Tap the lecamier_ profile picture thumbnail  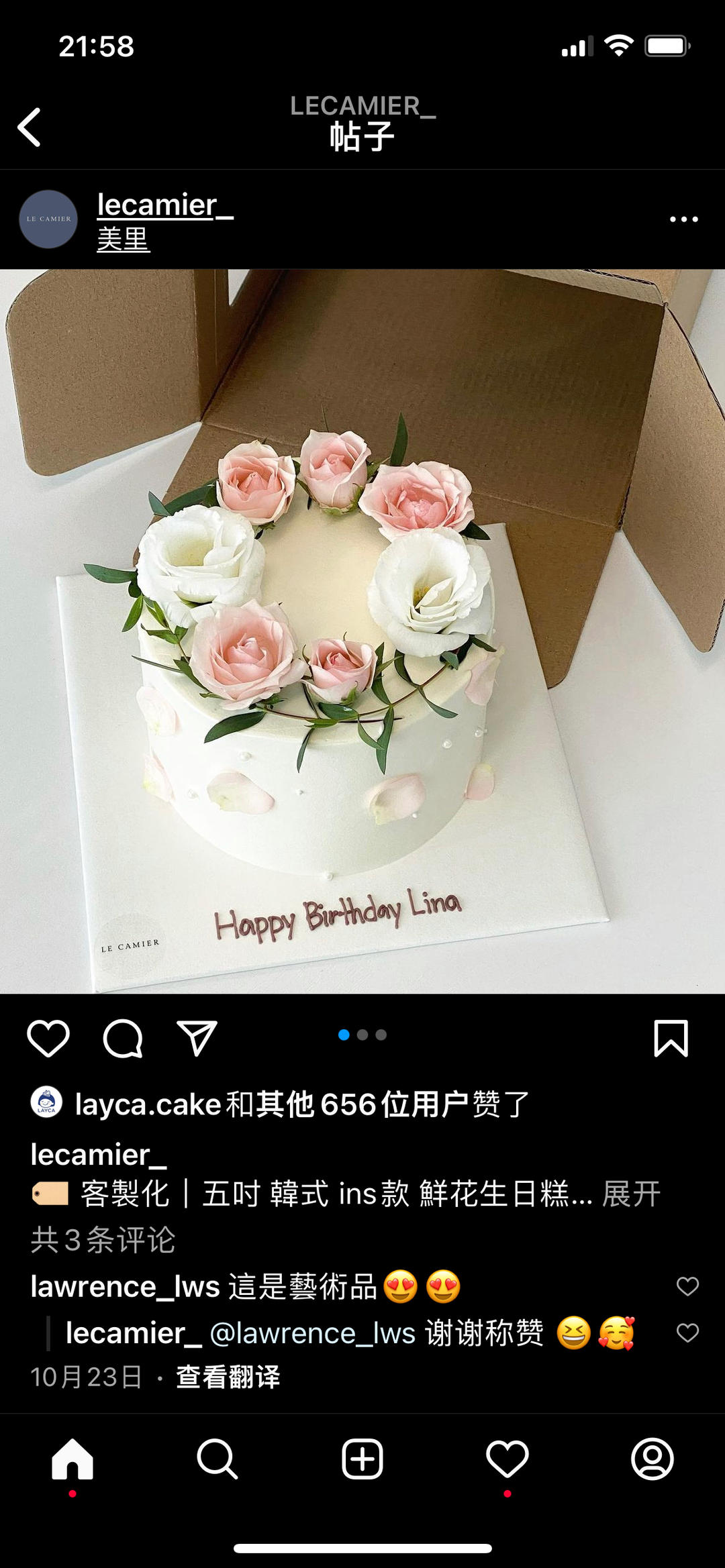48,219
